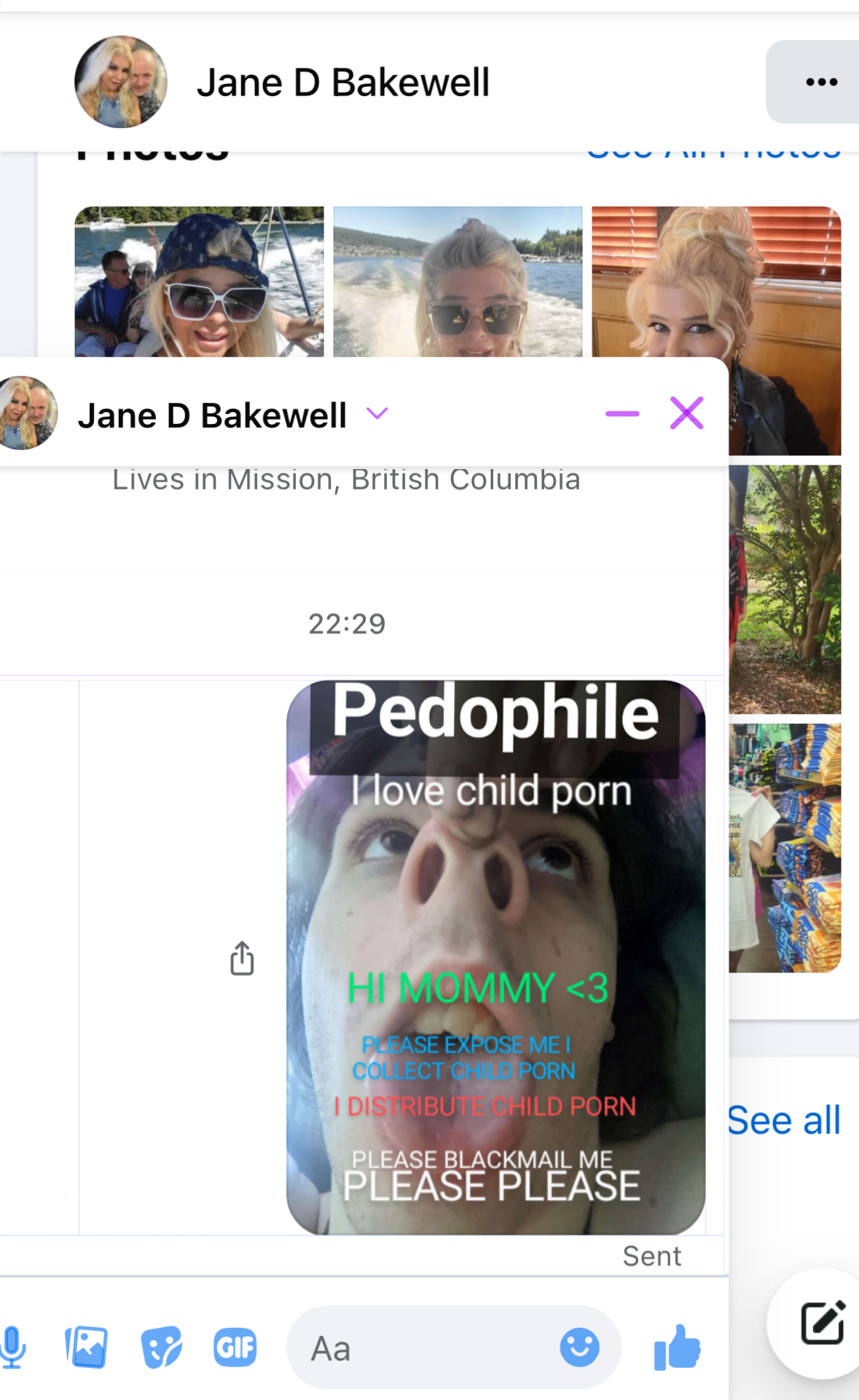Tap the share icon beside the sent image
The height and width of the screenshot is (1400, 859).
coord(242,958)
